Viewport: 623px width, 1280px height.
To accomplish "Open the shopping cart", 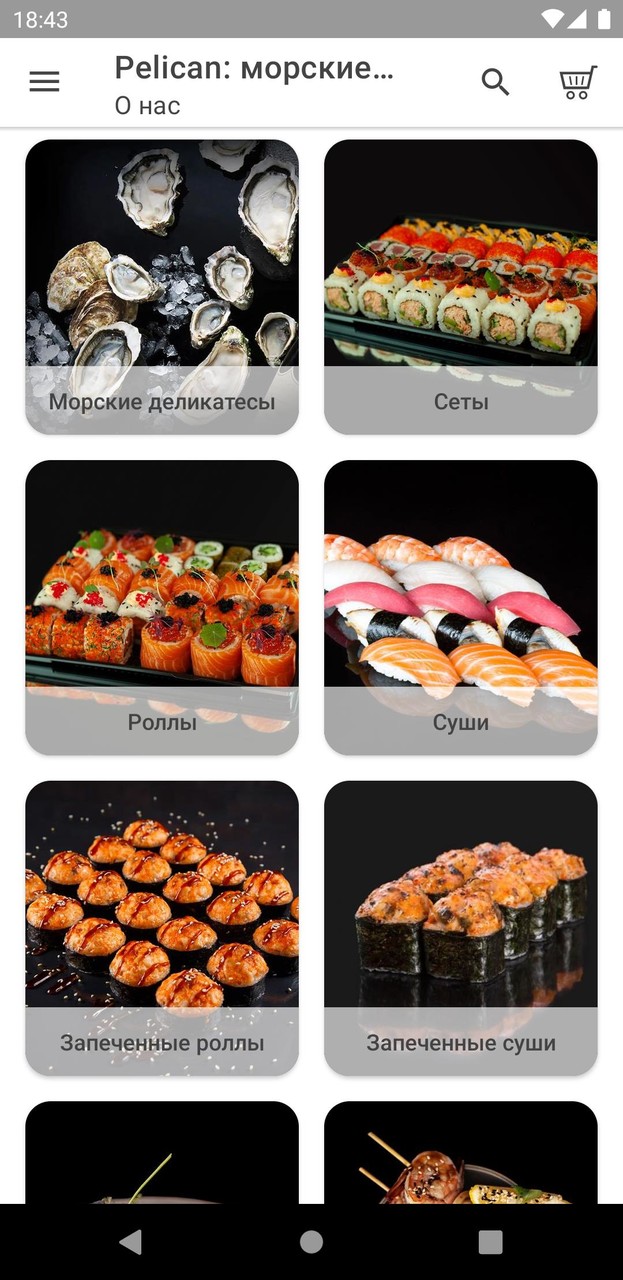I will click(577, 82).
